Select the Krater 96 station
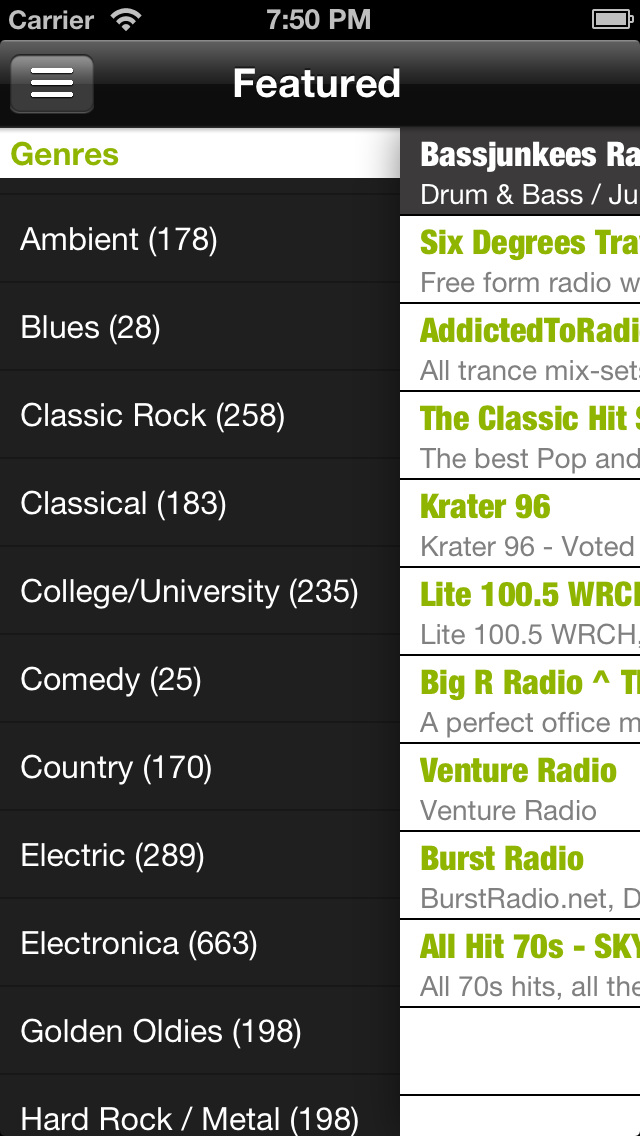This screenshot has width=640, height=1136. (520, 524)
